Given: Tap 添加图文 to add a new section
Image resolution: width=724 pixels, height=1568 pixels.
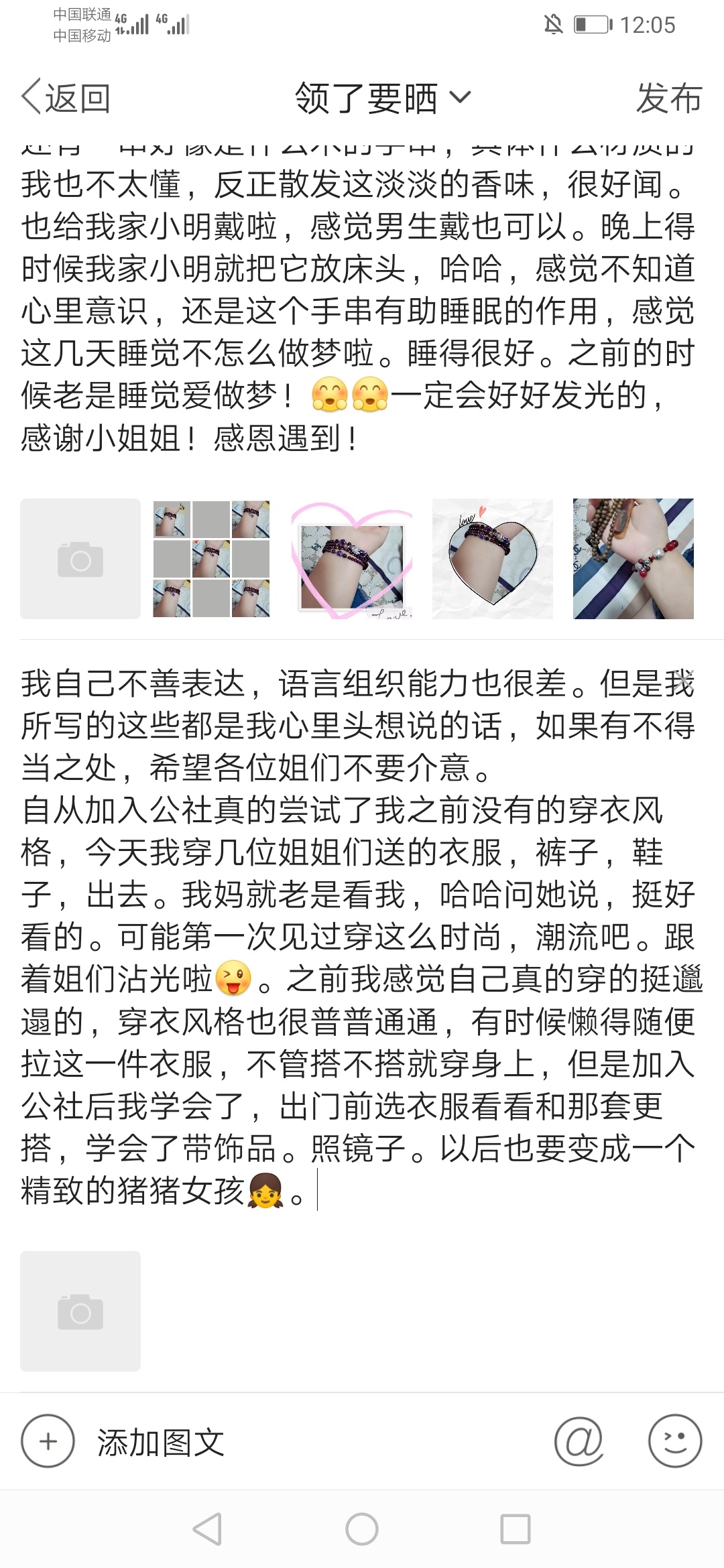Looking at the screenshot, I should point(123,1441).
